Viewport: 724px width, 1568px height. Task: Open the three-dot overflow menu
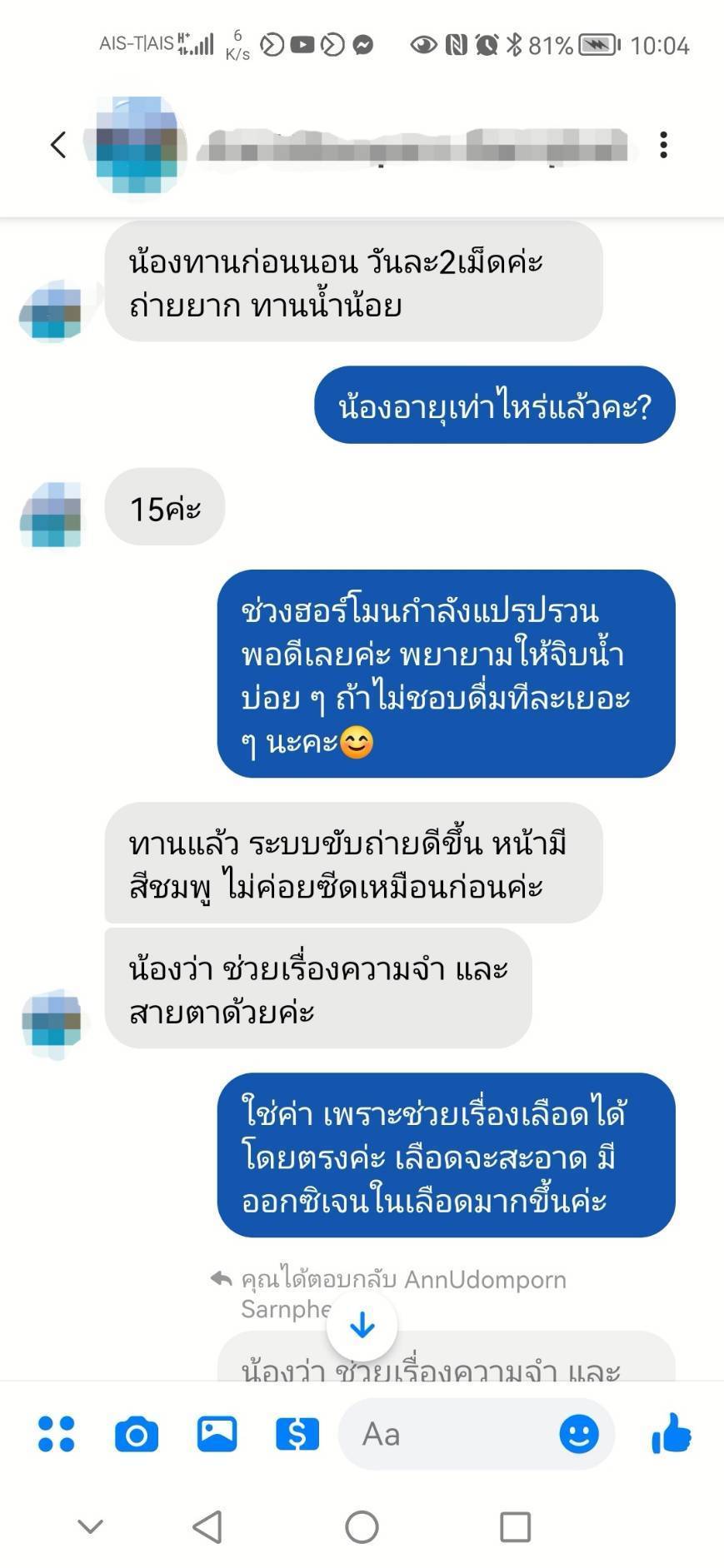click(x=663, y=145)
